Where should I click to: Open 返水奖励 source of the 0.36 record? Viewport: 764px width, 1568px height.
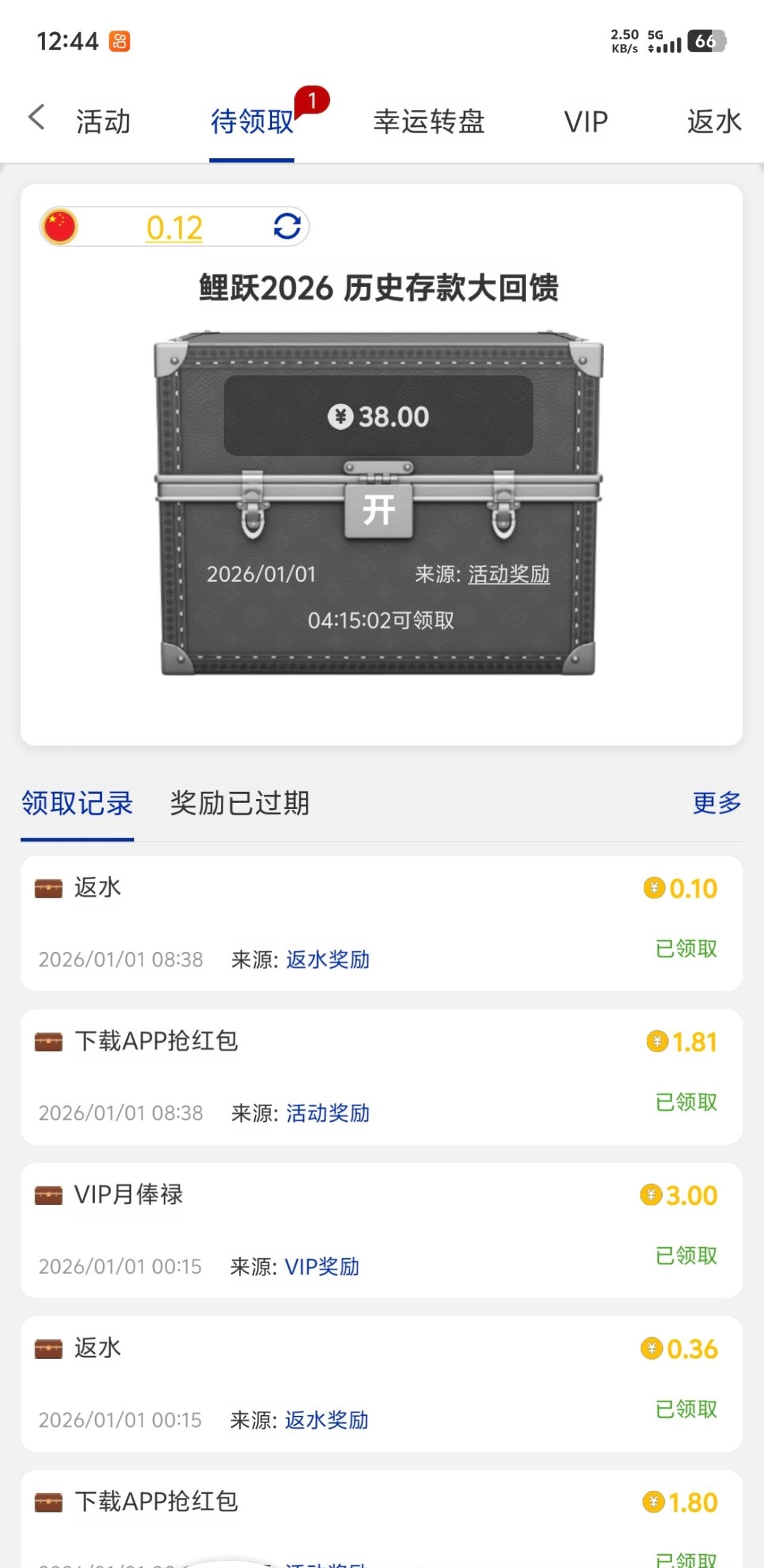pyautogui.click(x=327, y=1420)
